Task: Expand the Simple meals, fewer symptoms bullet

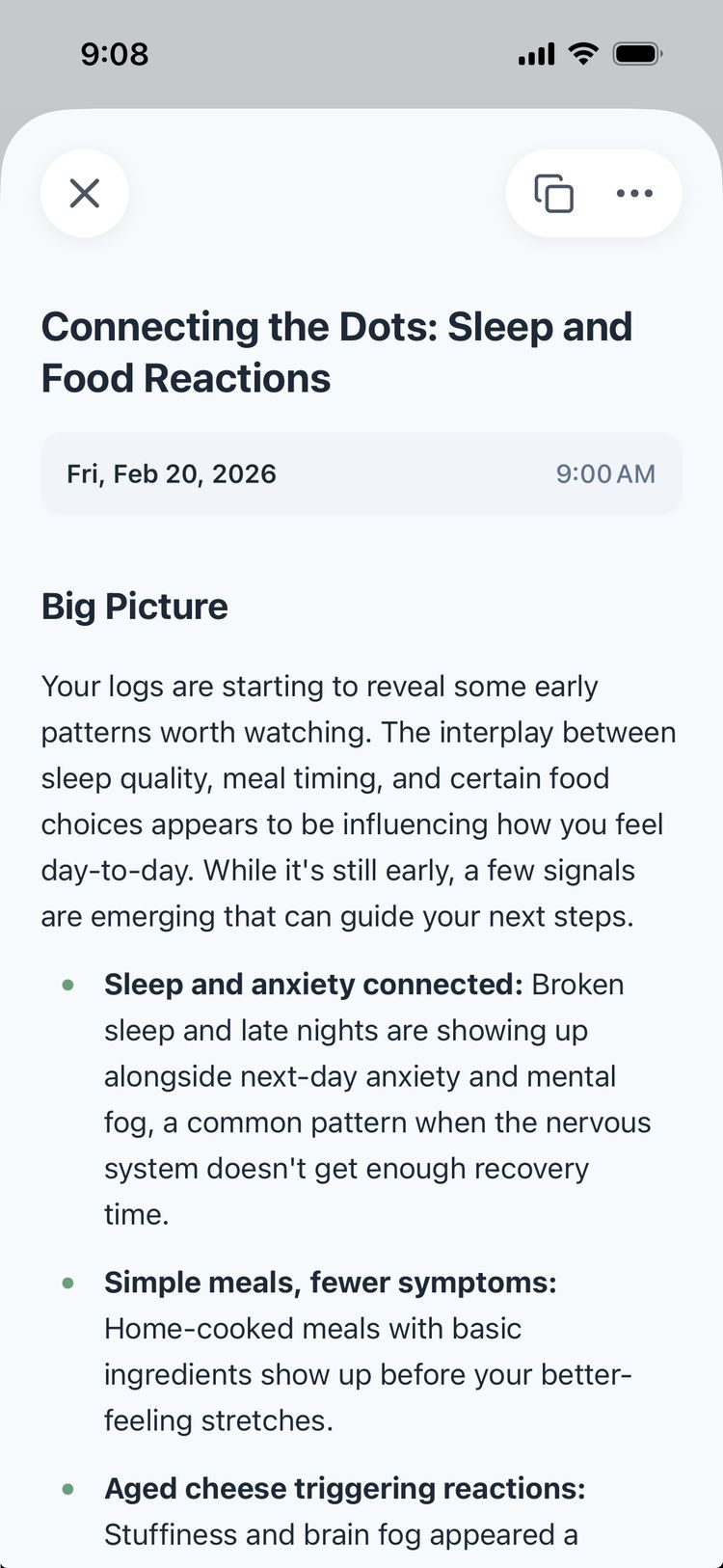Action: (x=330, y=1283)
